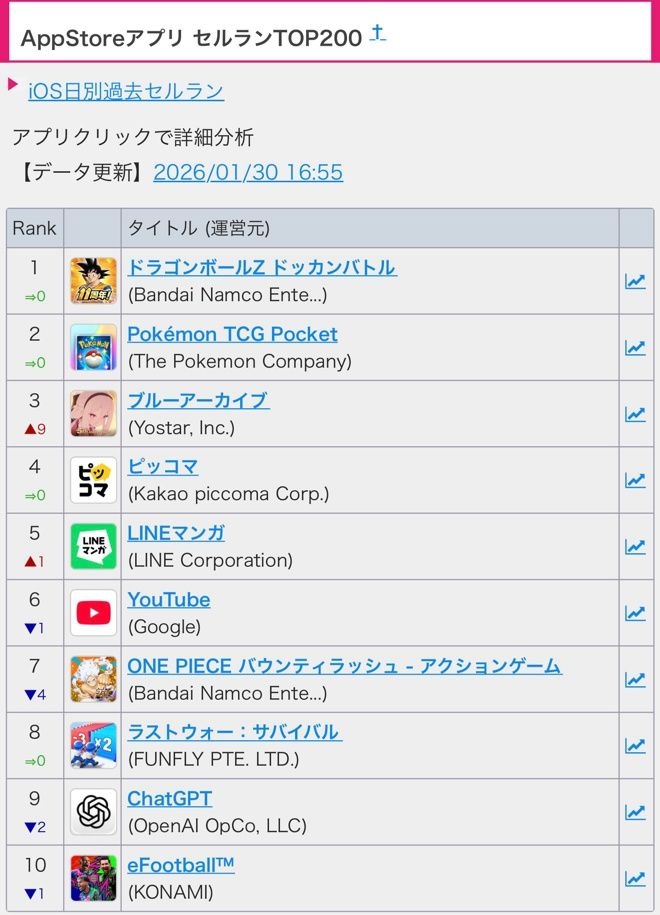Open the chart icon for Pokémon TCG Pocket

pos(635,348)
